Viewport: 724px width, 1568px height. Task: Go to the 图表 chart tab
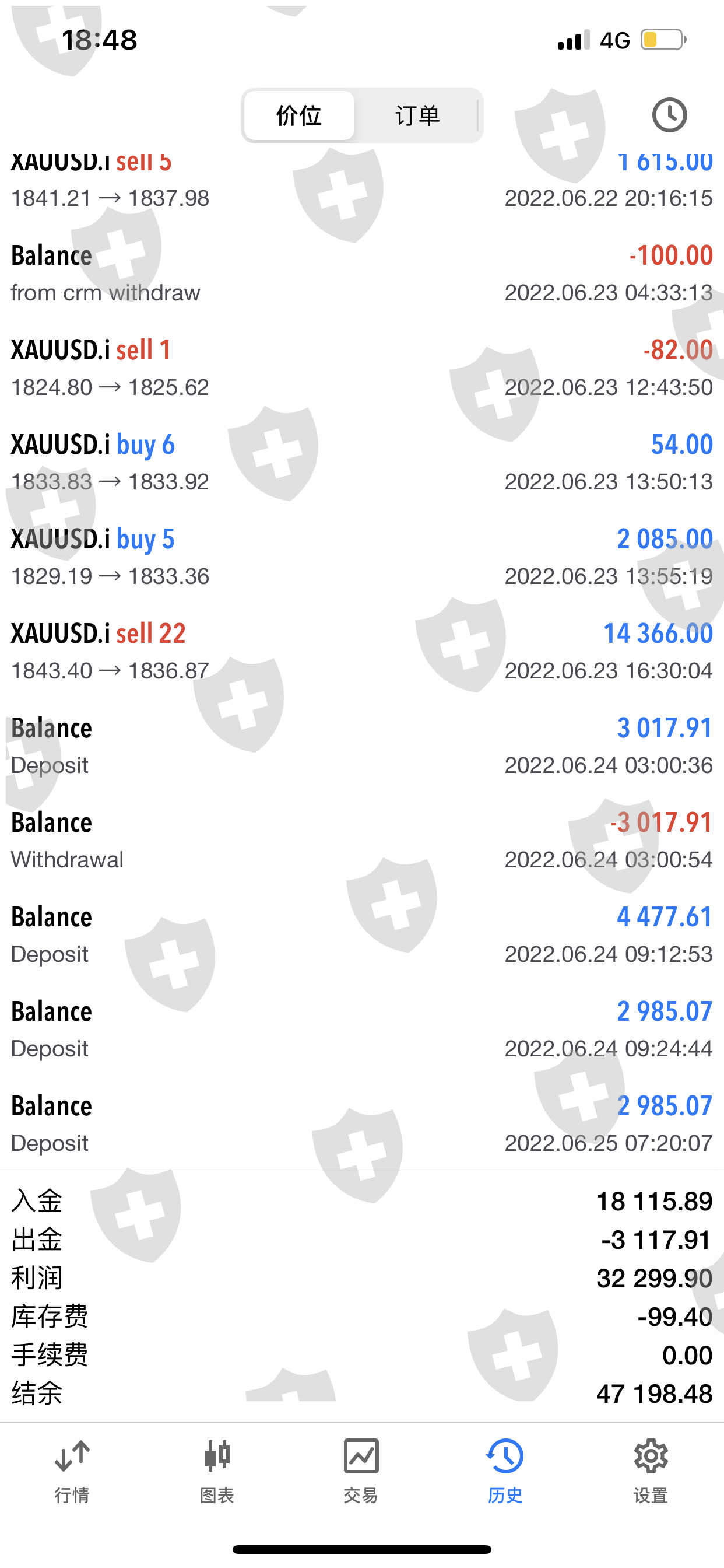point(217,1470)
